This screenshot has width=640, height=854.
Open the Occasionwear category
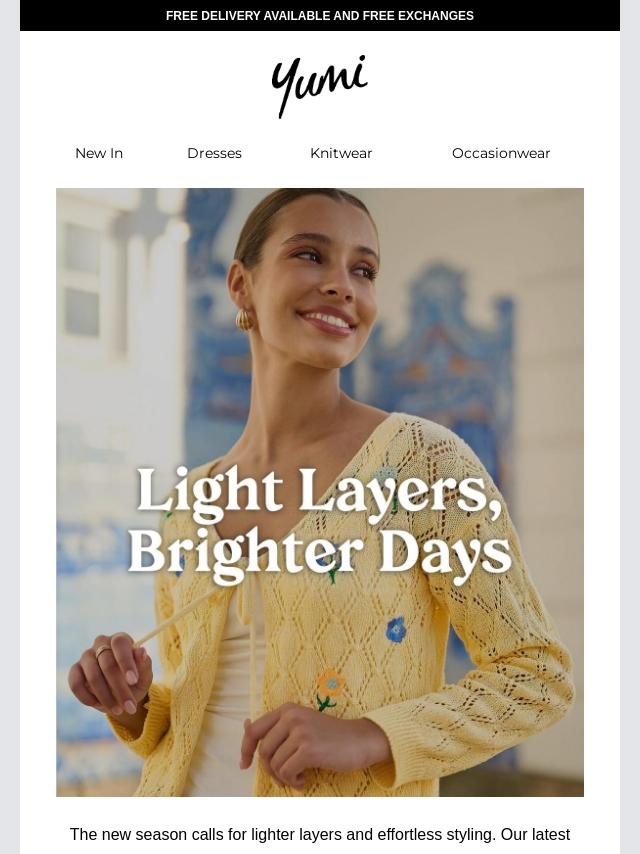pos(501,153)
